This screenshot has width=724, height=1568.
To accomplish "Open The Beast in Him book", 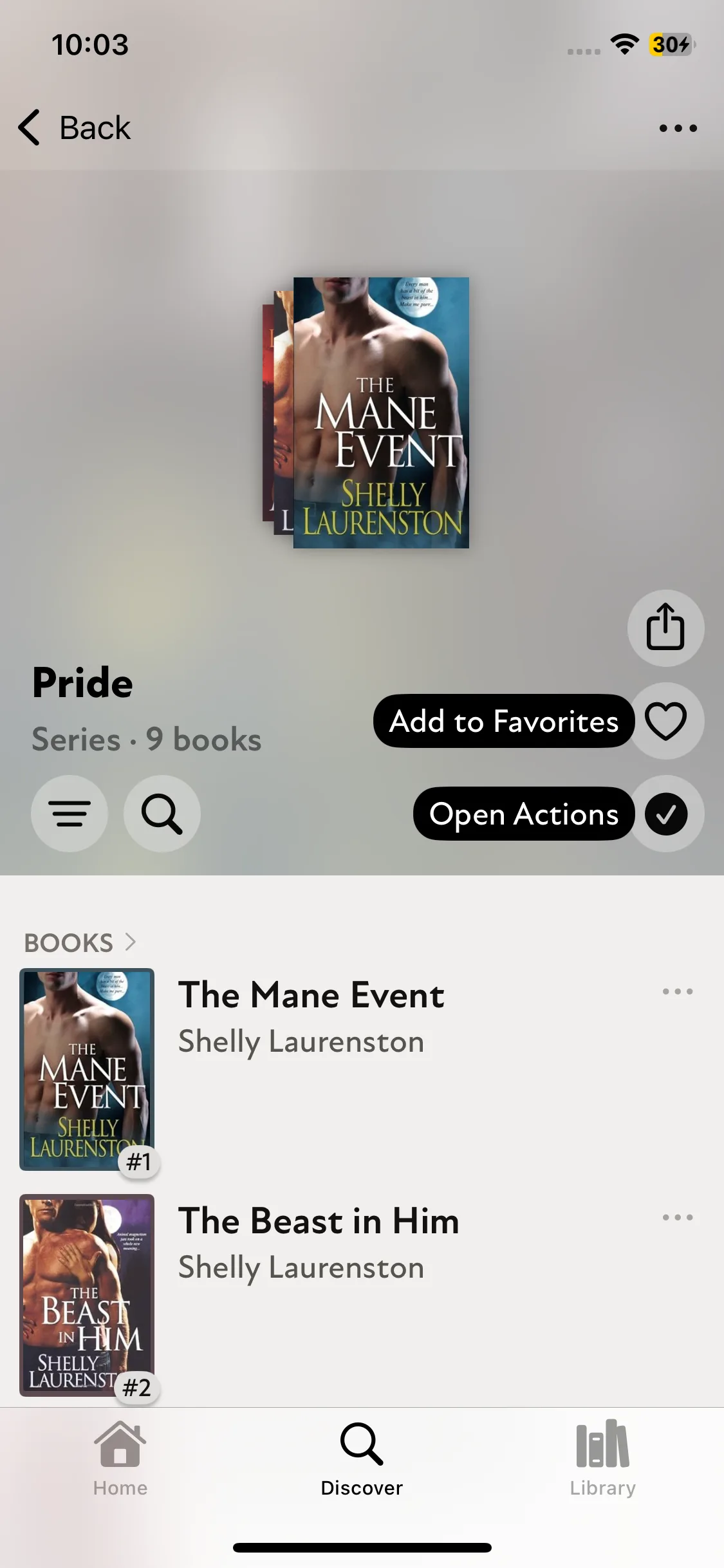I will point(319,1221).
